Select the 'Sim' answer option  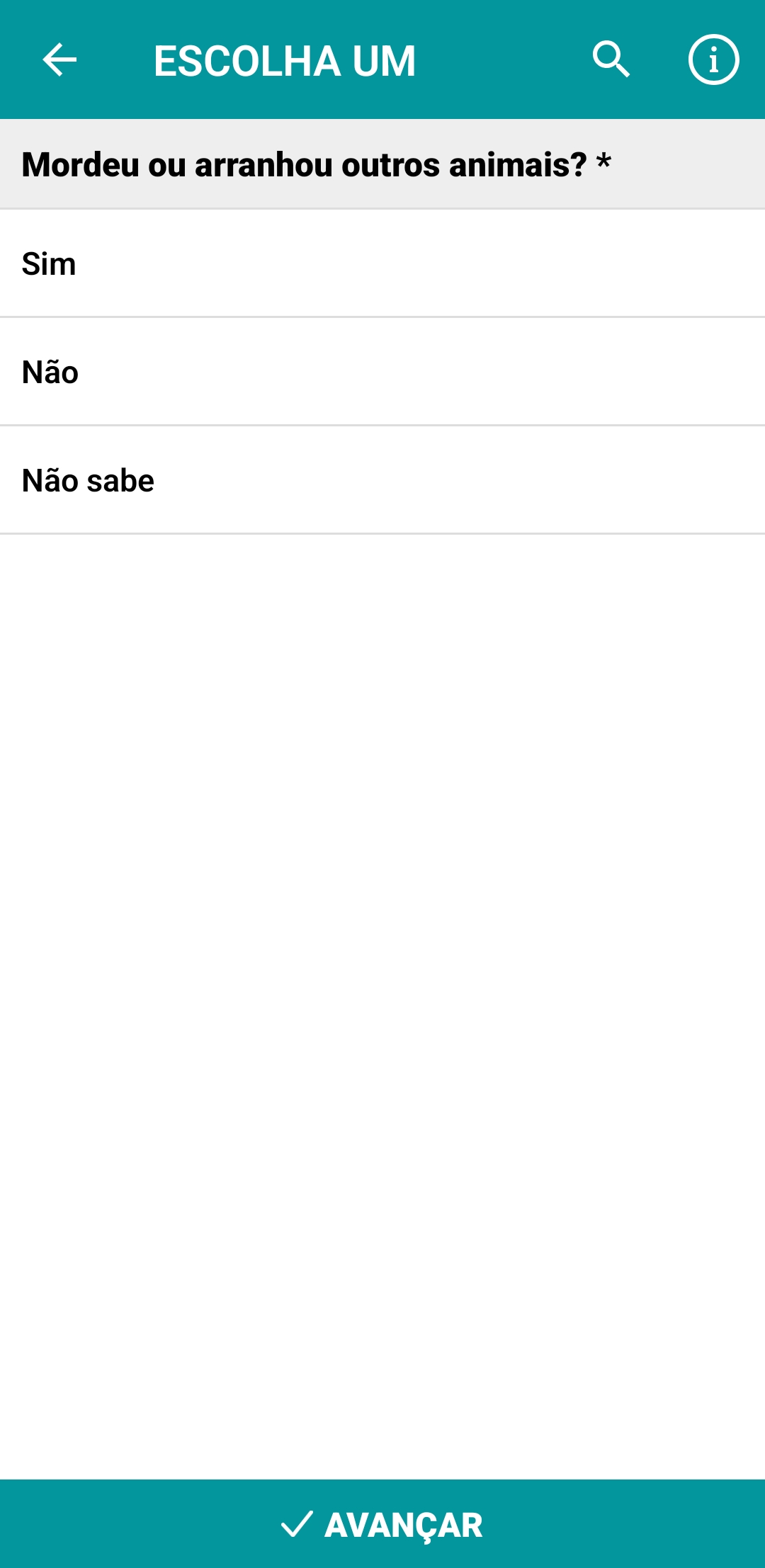(x=382, y=263)
